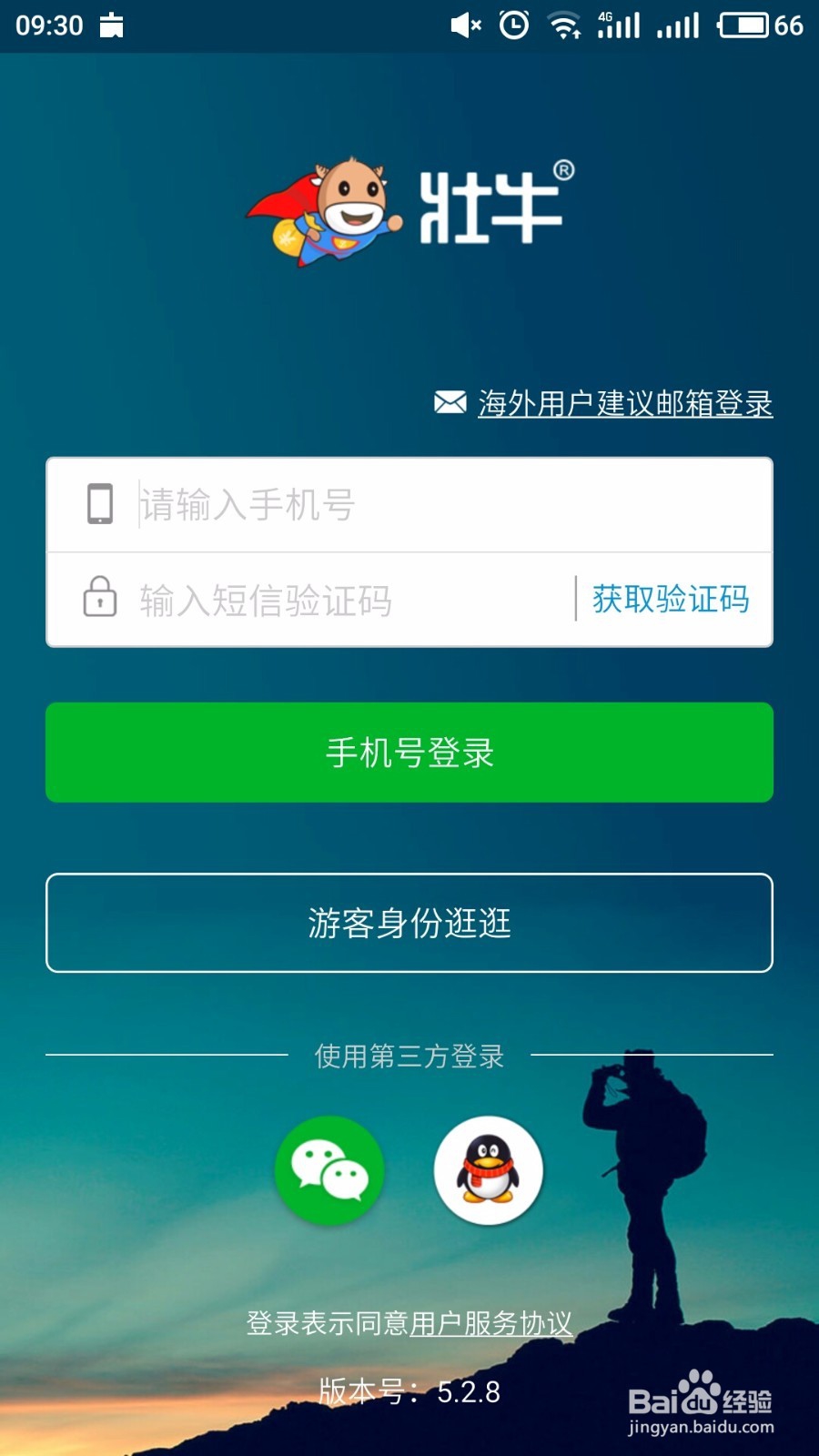This screenshot has height=1456, width=819.
Task: Enter as guest via 游客身份逛逛 button
Action: click(409, 923)
